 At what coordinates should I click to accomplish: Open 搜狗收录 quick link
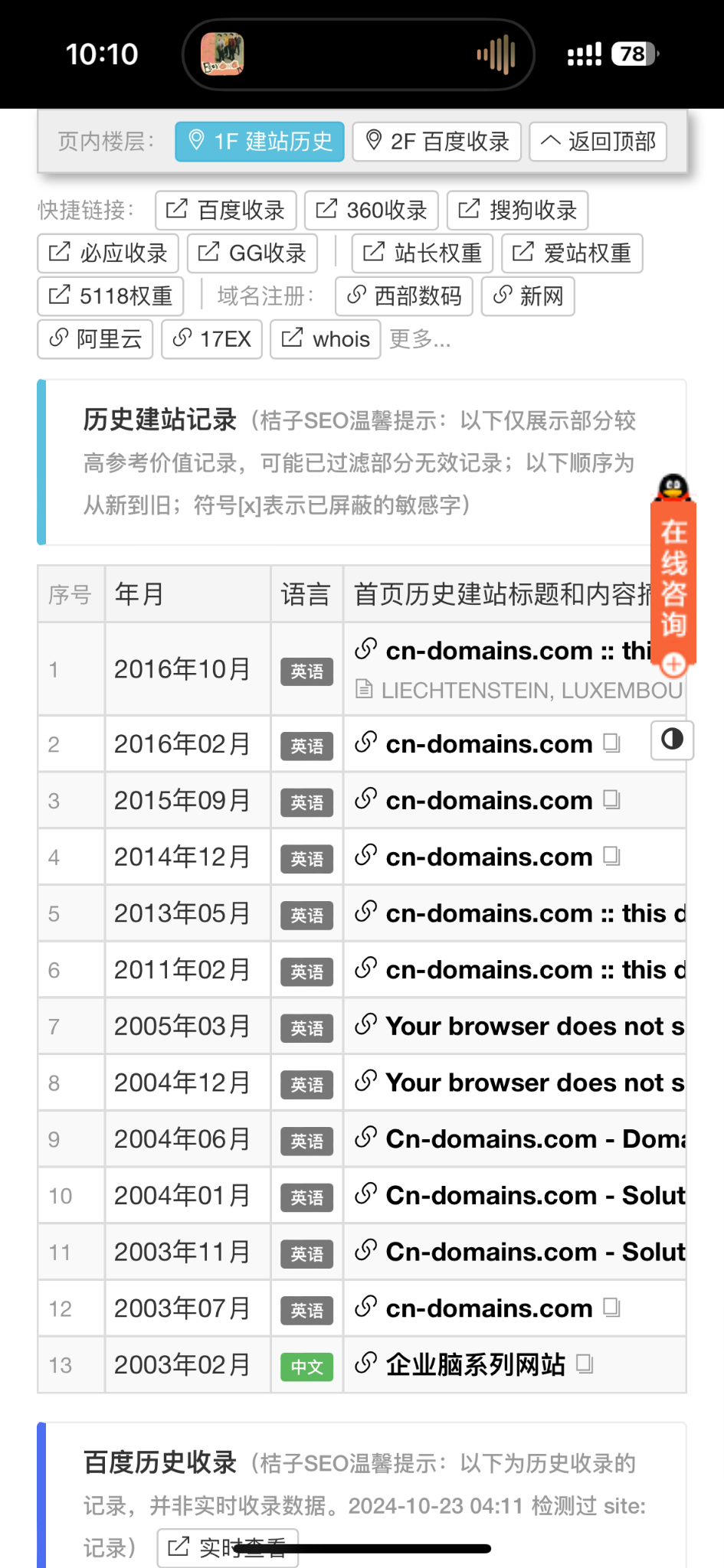pyautogui.click(x=517, y=210)
